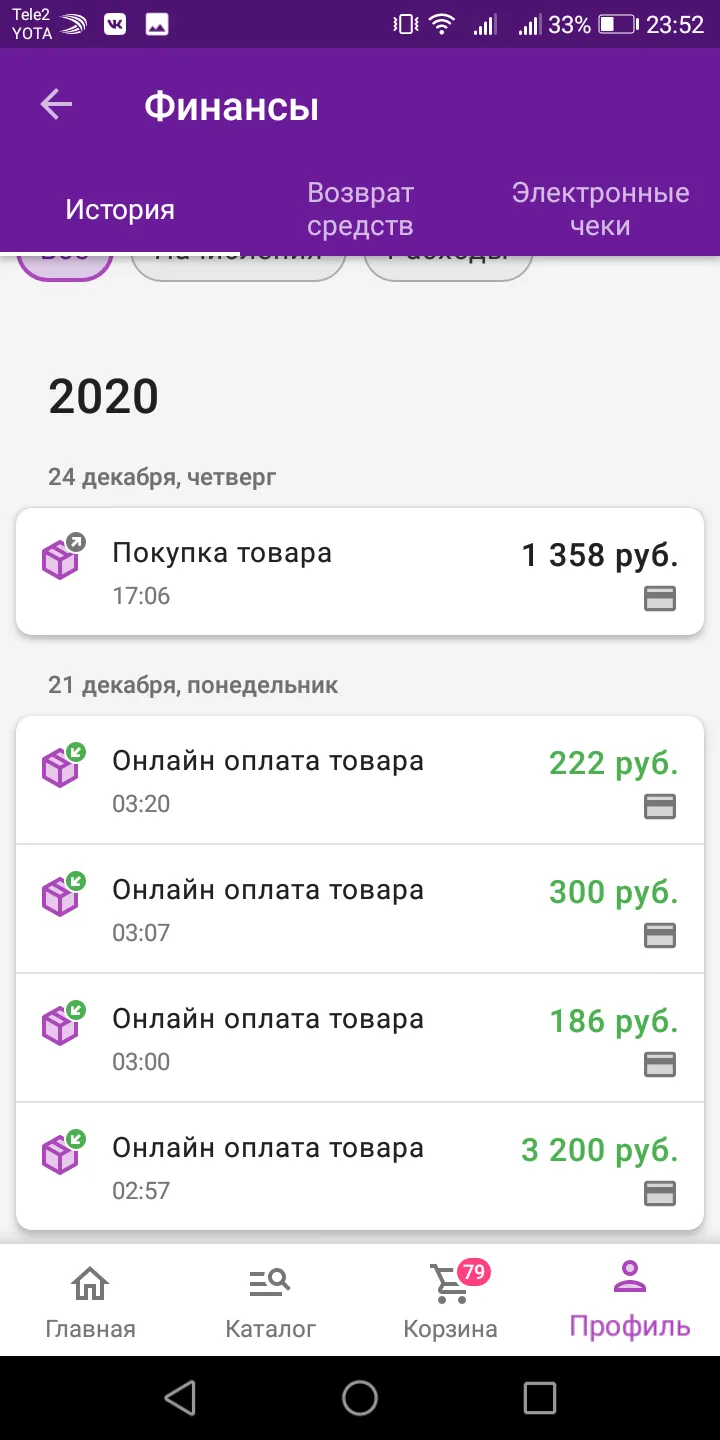Go to the Главная tab
Viewport: 720px width, 1440px height.
[x=90, y=1300]
